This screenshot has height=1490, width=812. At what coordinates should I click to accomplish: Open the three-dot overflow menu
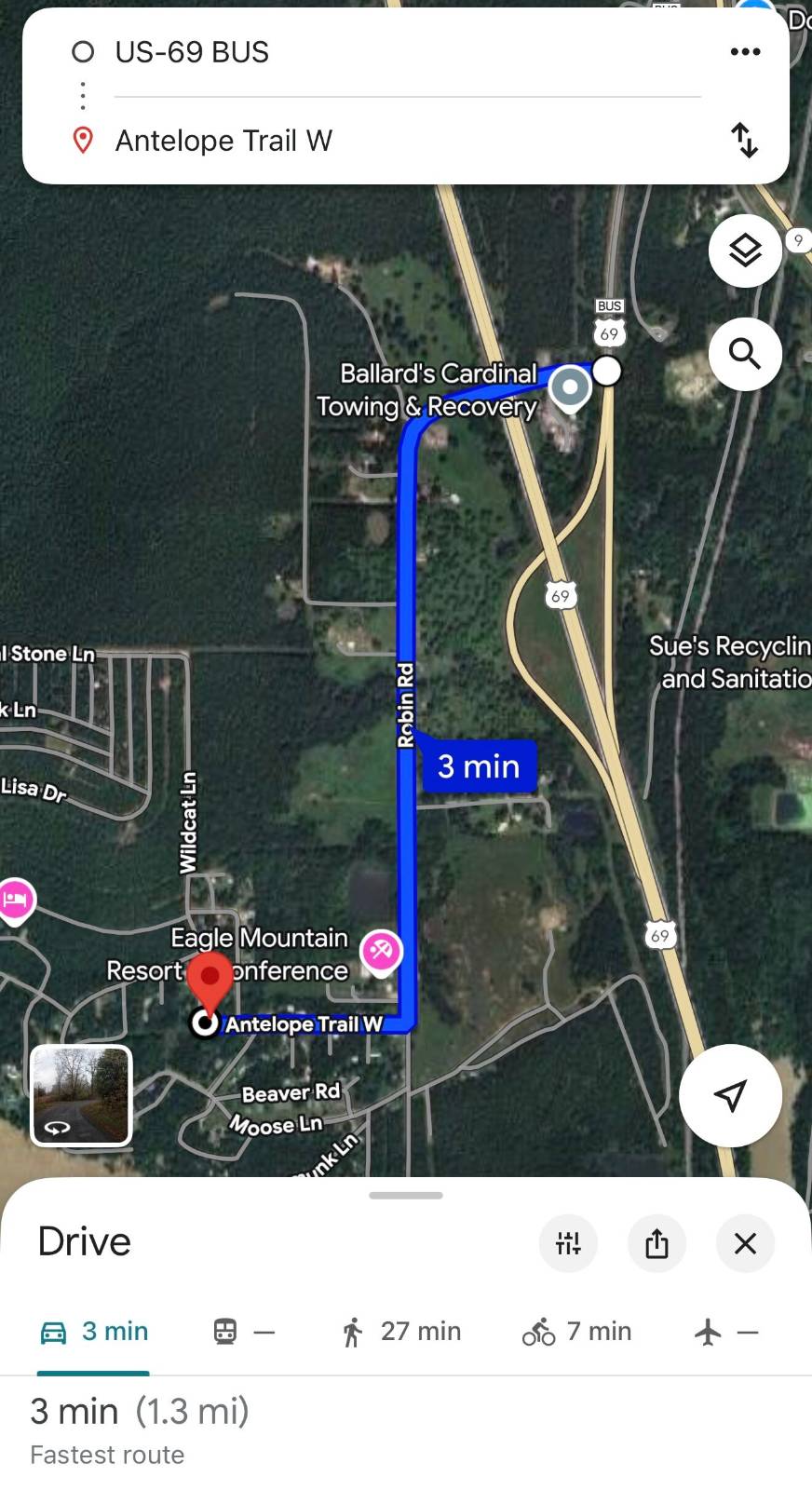coord(745,52)
